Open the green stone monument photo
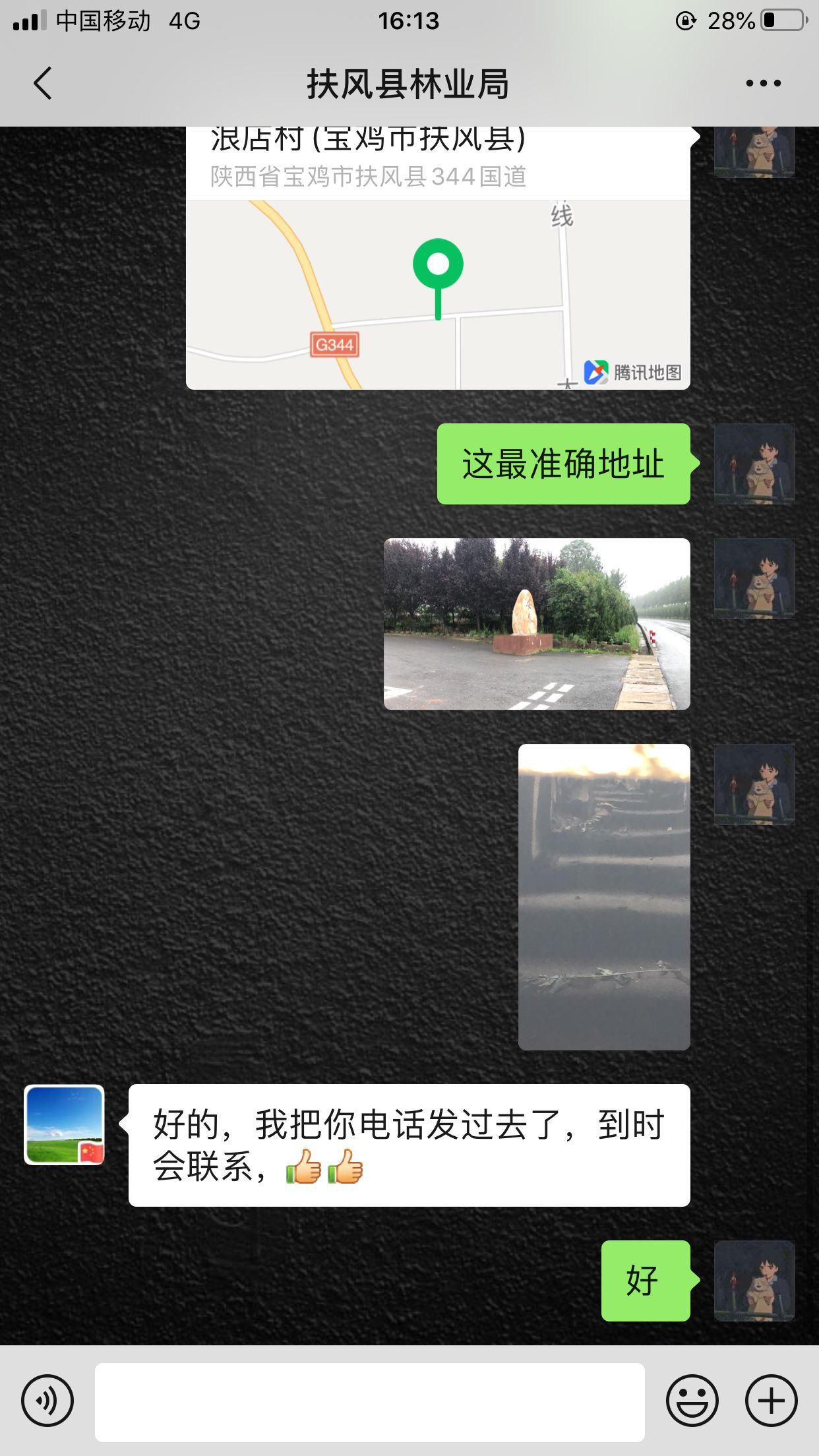The image size is (819, 1456). tap(535, 625)
